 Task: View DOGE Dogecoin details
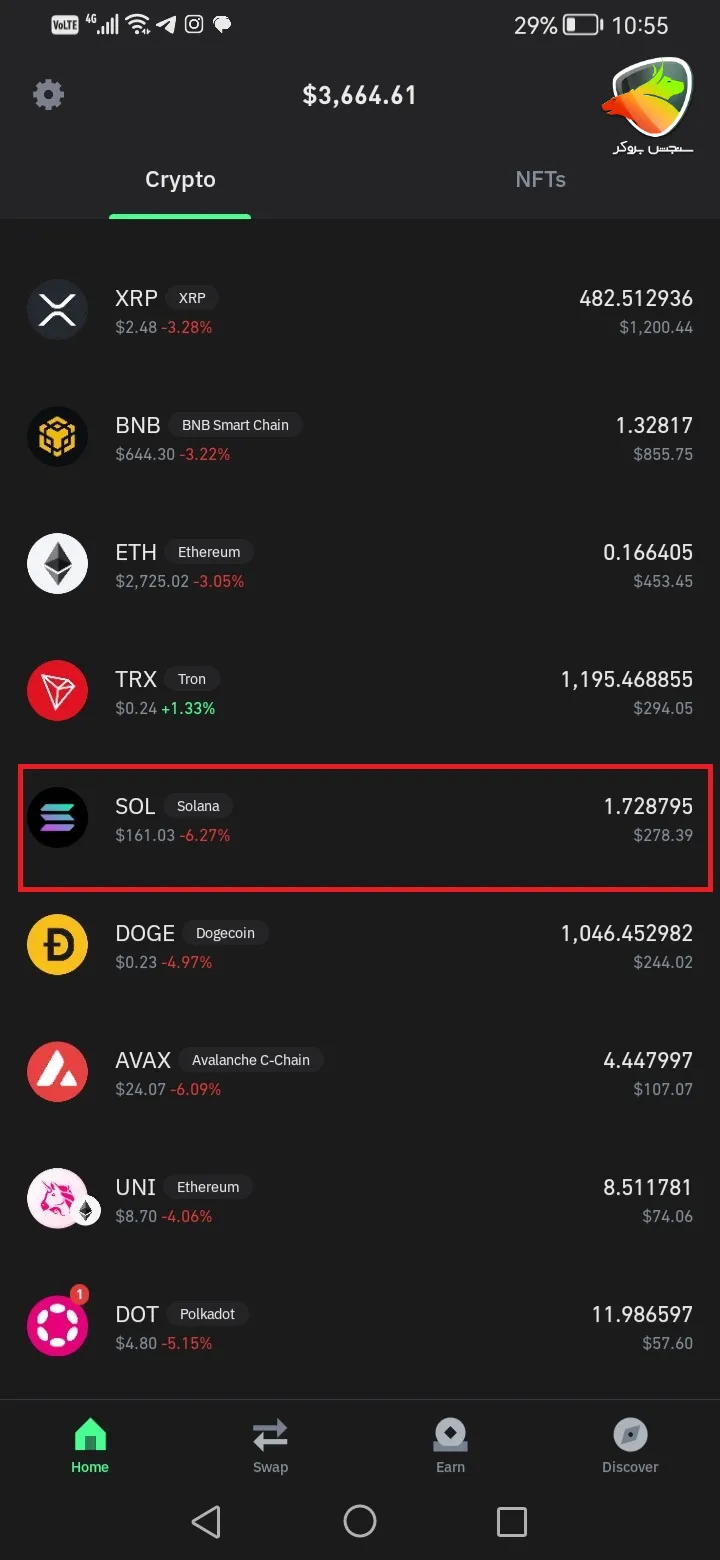click(360, 946)
